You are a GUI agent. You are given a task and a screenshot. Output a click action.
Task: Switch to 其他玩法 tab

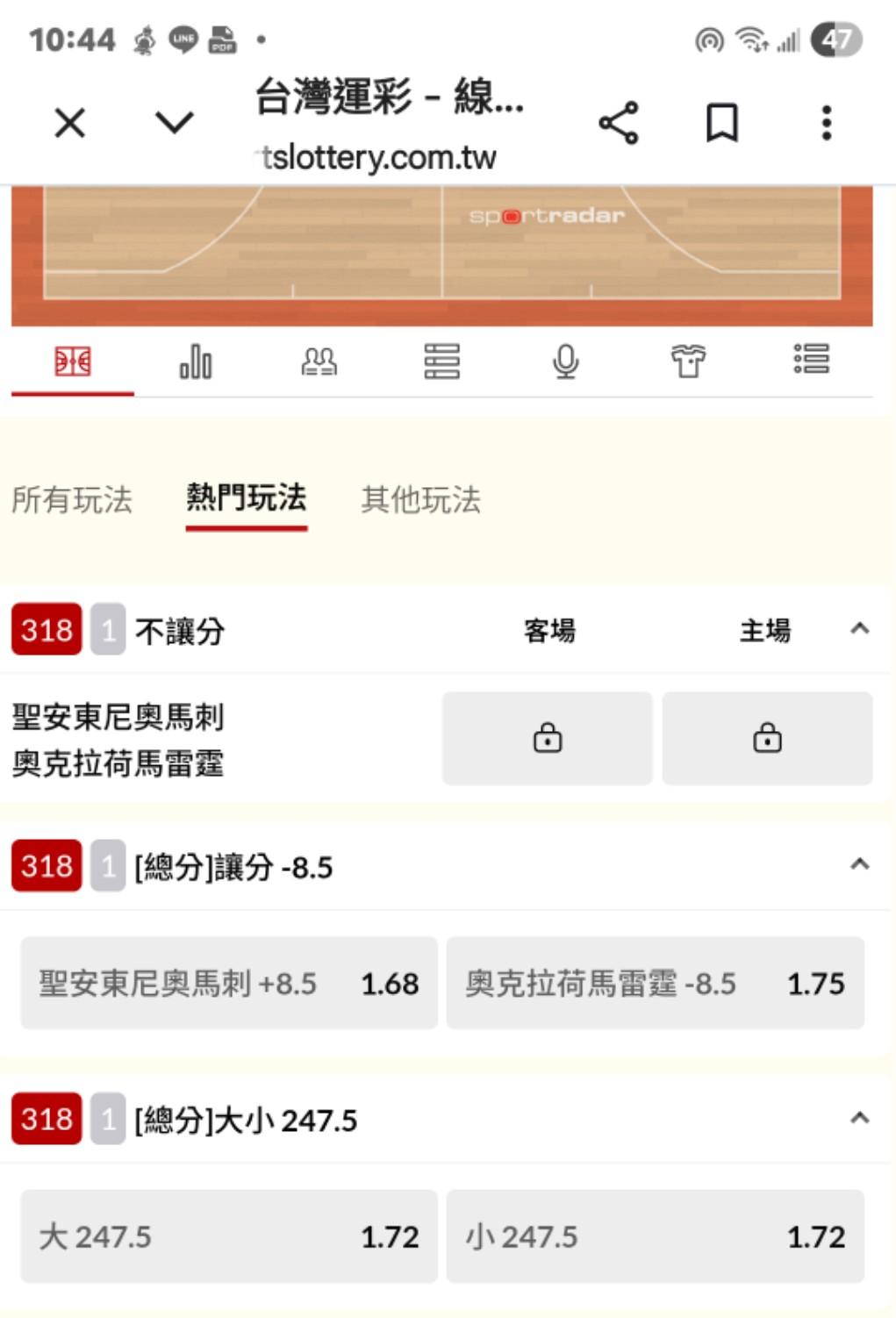coord(421,499)
